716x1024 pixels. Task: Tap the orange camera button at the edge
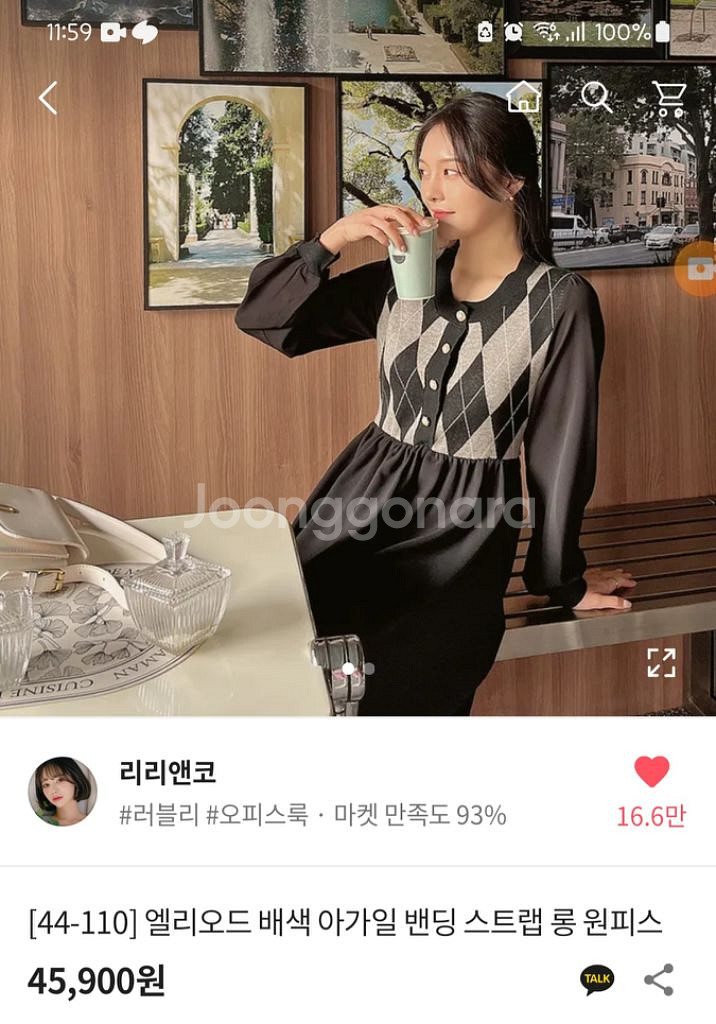coord(700,268)
